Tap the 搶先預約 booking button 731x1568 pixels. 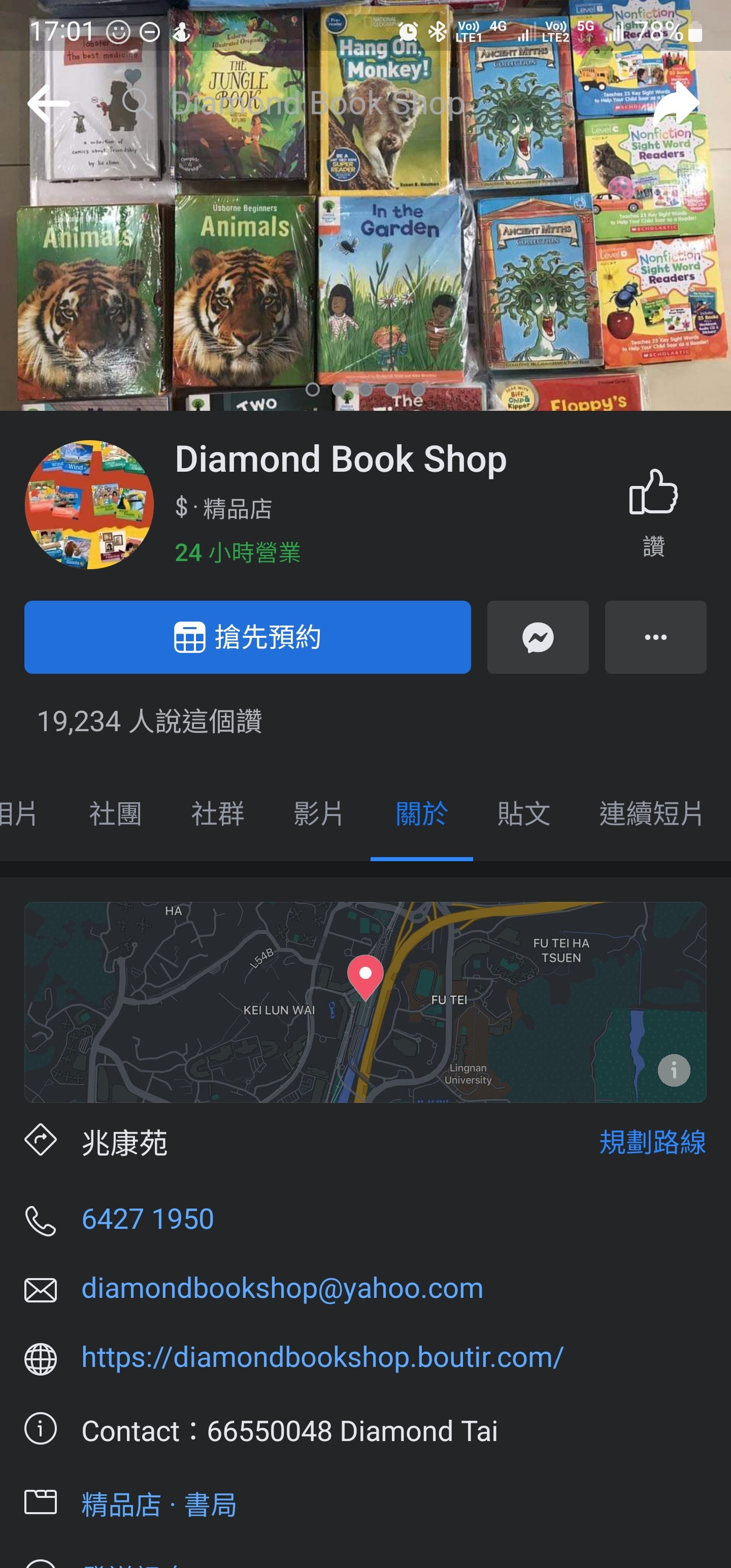(x=247, y=637)
